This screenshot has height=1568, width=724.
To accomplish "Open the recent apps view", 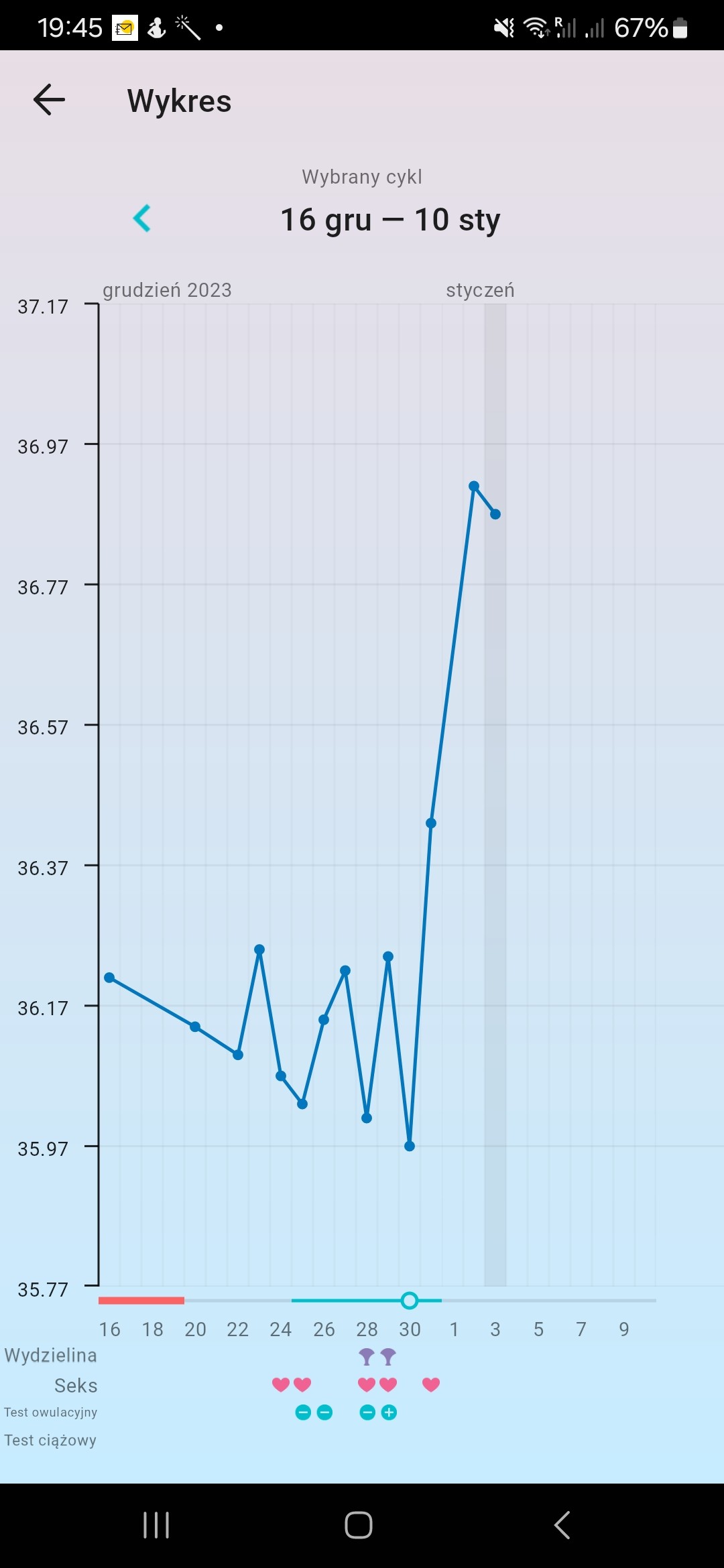I will (156, 1525).
